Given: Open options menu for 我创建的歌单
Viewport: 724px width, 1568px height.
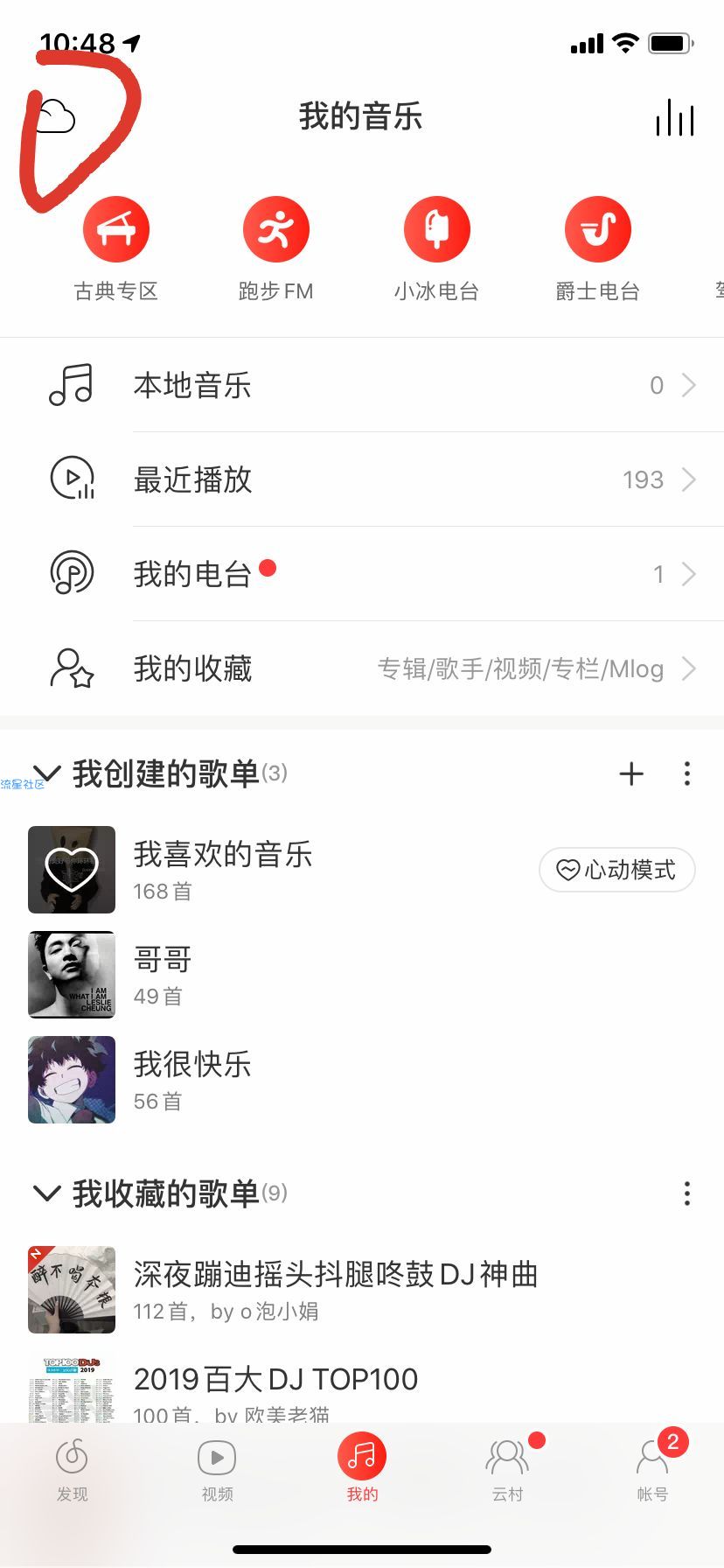Looking at the screenshot, I should click(x=687, y=773).
